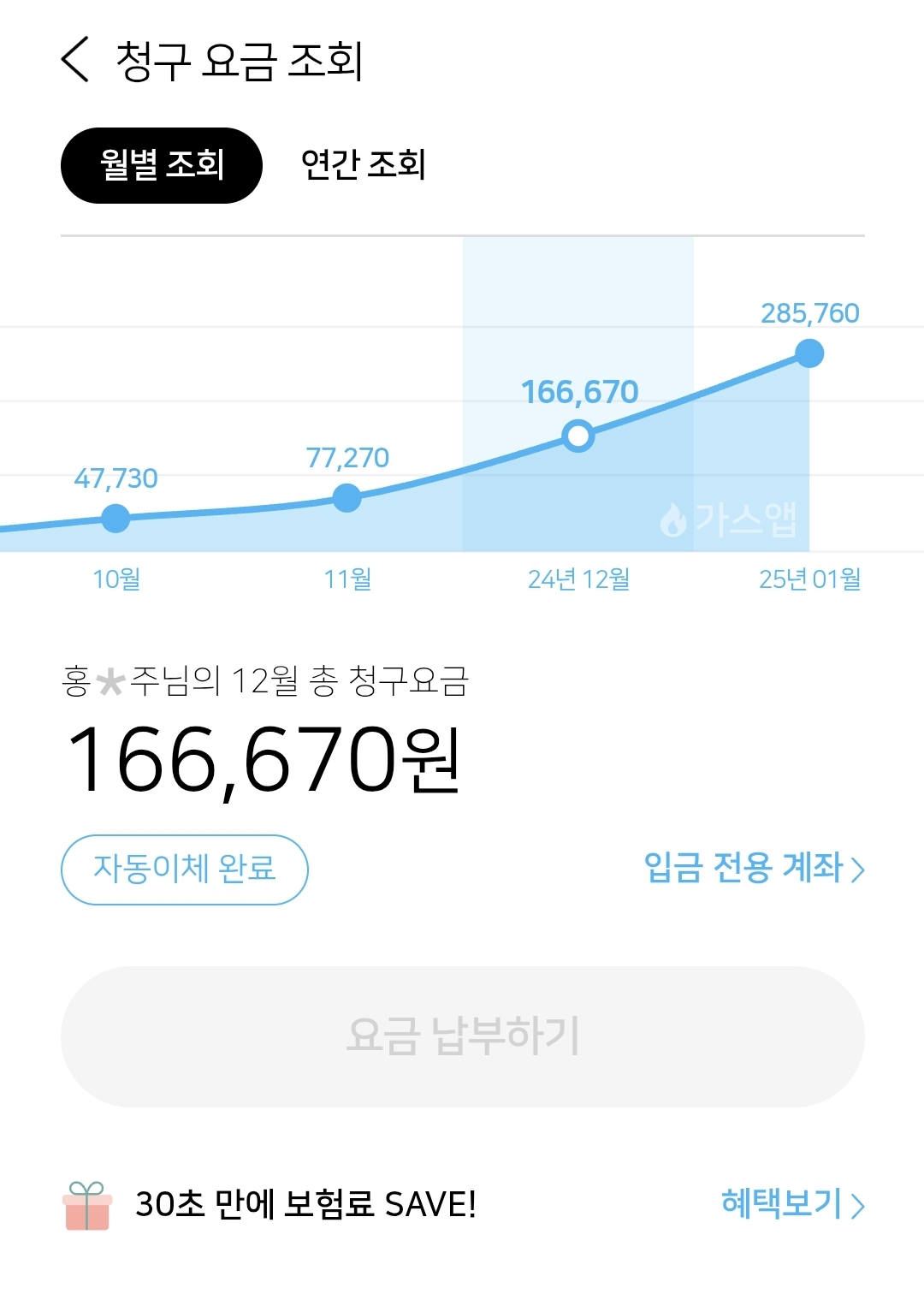924x1294 pixels.
Task: Select the 25년 01월 point 285,760
Action: 809,353
